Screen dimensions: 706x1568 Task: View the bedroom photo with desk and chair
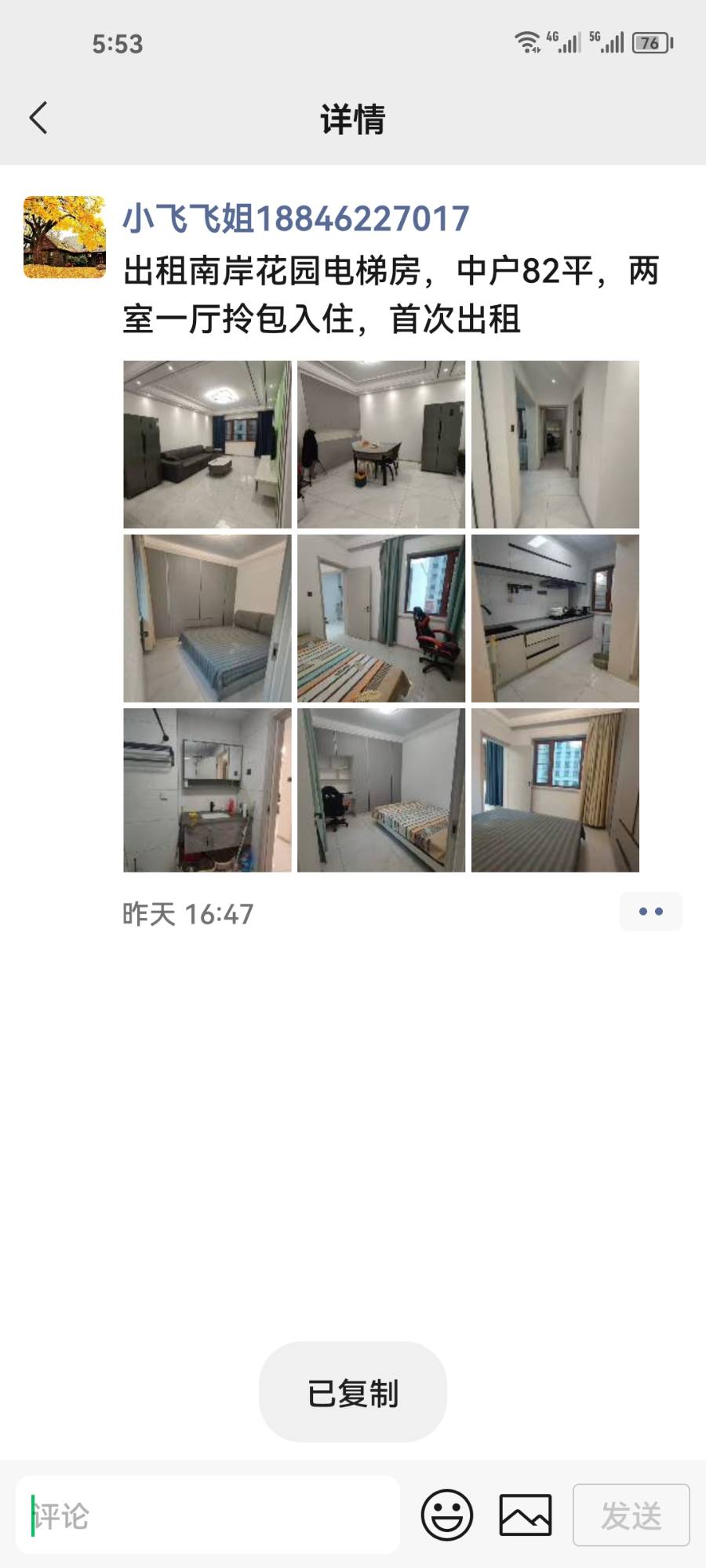[x=381, y=790]
